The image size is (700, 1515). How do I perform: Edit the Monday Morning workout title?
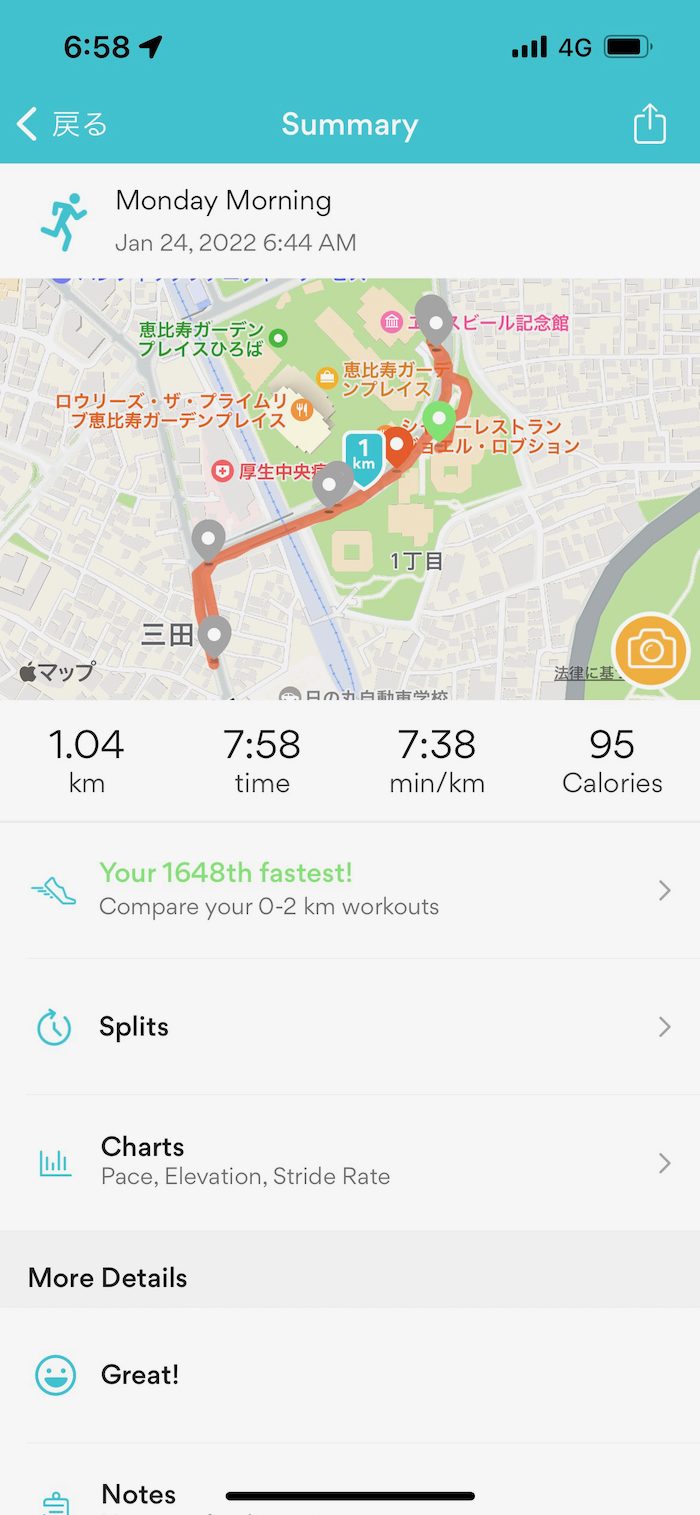[x=223, y=201]
